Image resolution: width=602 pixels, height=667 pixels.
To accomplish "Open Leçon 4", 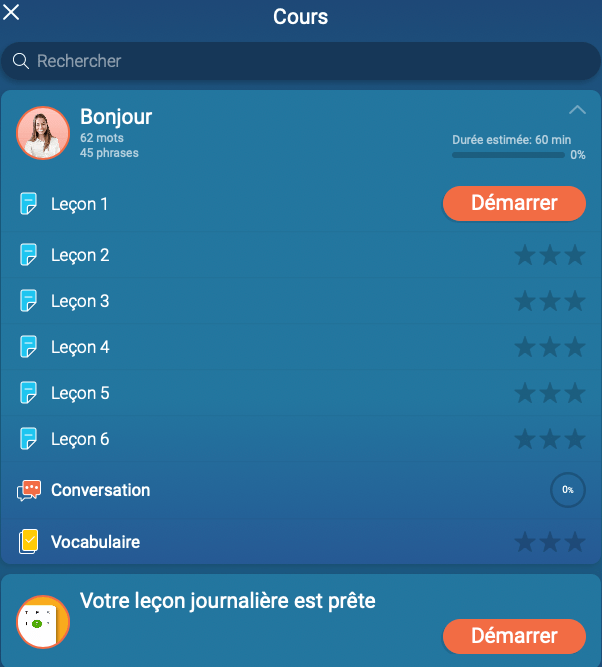I will click(80, 347).
